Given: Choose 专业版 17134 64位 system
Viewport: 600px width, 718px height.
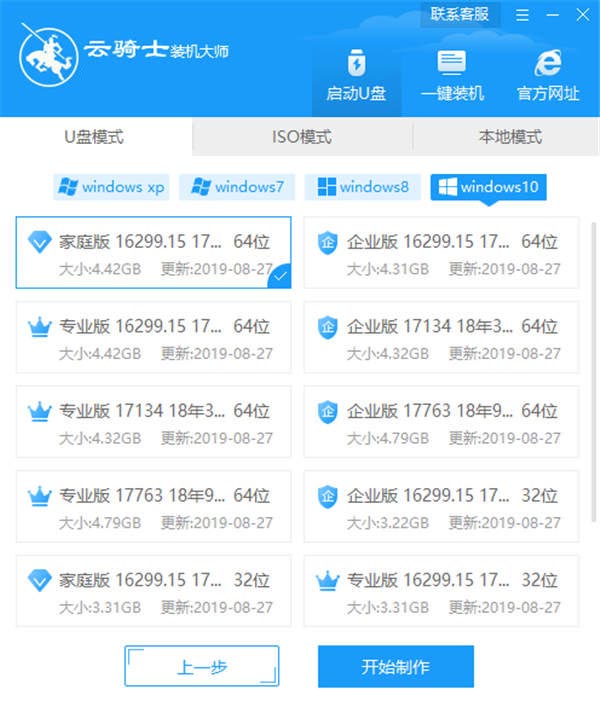Looking at the screenshot, I should 153,422.
